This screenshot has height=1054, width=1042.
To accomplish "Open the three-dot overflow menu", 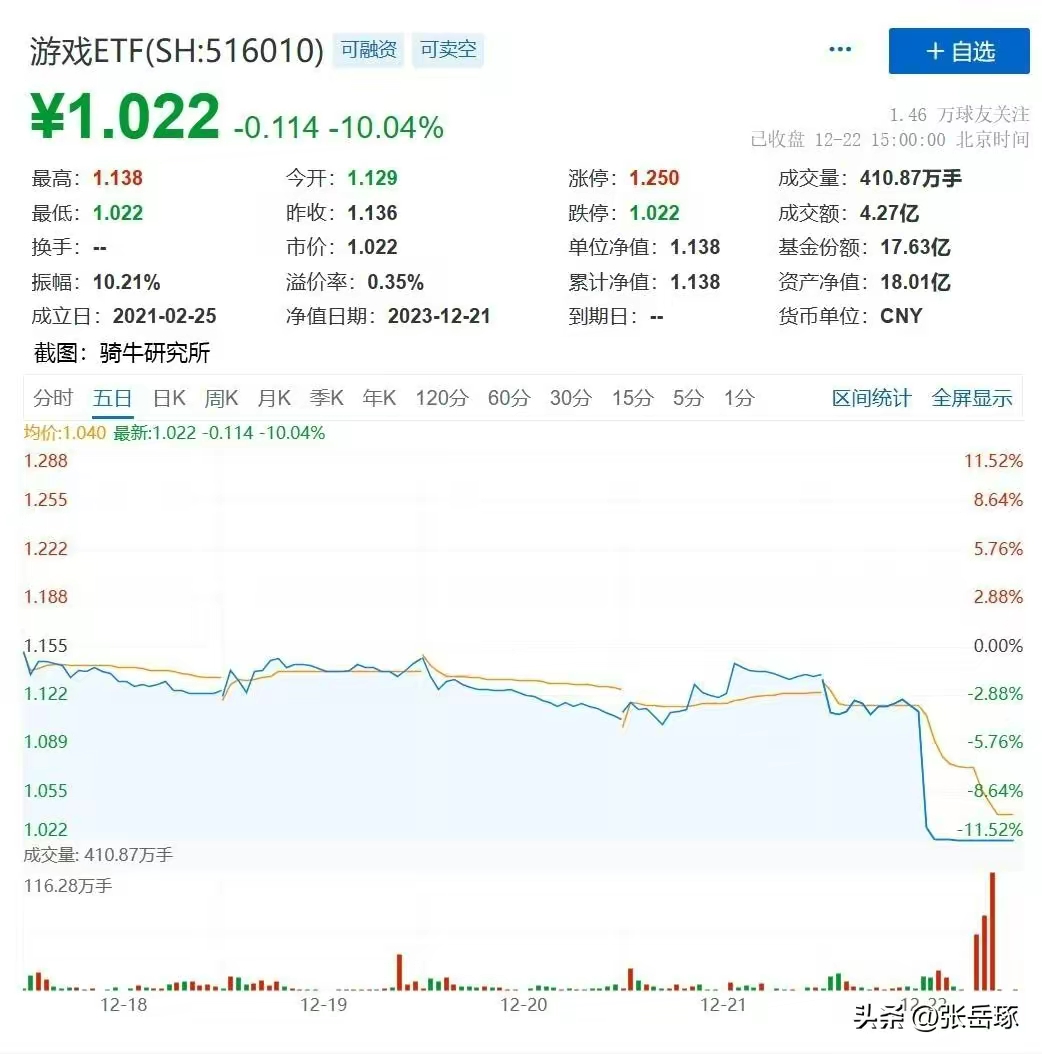I will click(x=840, y=50).
